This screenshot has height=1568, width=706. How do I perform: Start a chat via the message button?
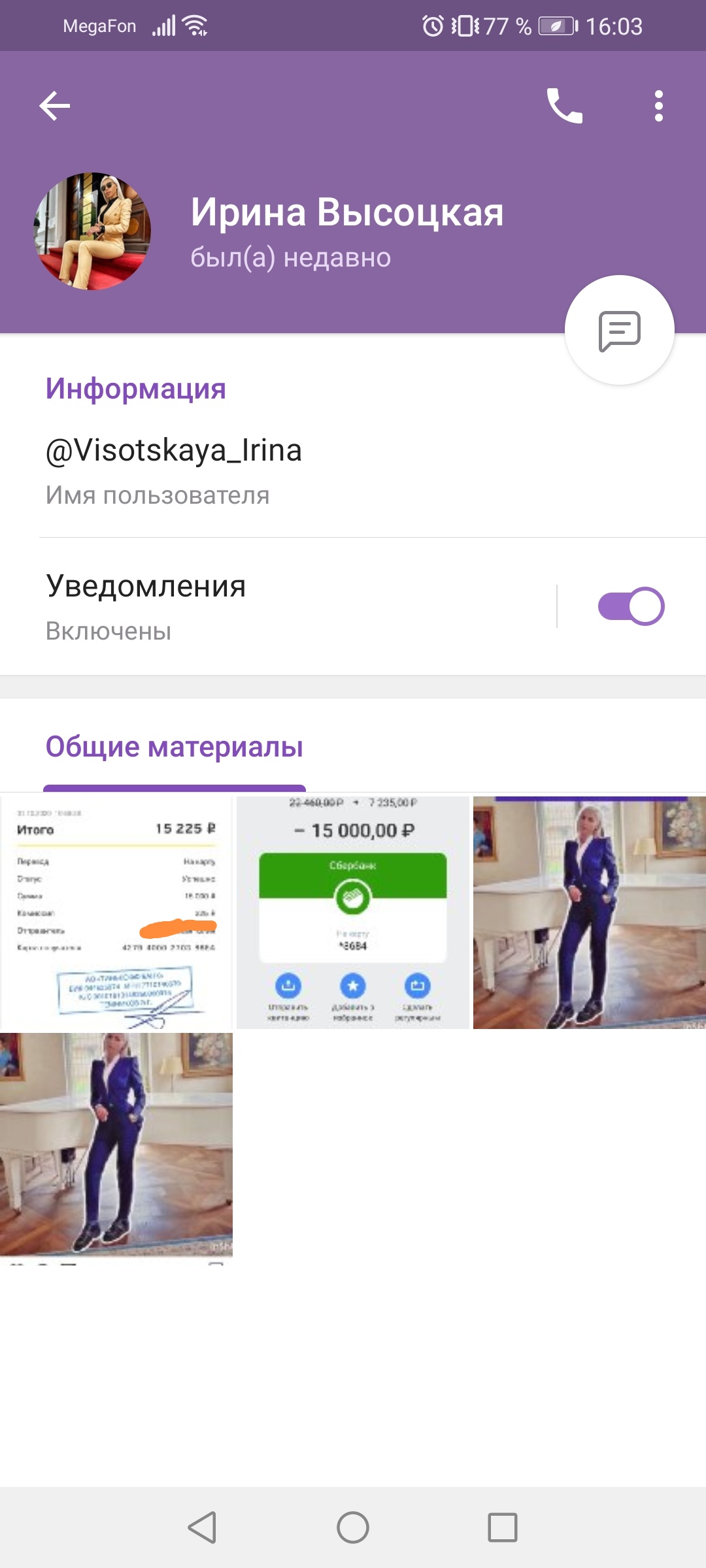tap(619, 331)
